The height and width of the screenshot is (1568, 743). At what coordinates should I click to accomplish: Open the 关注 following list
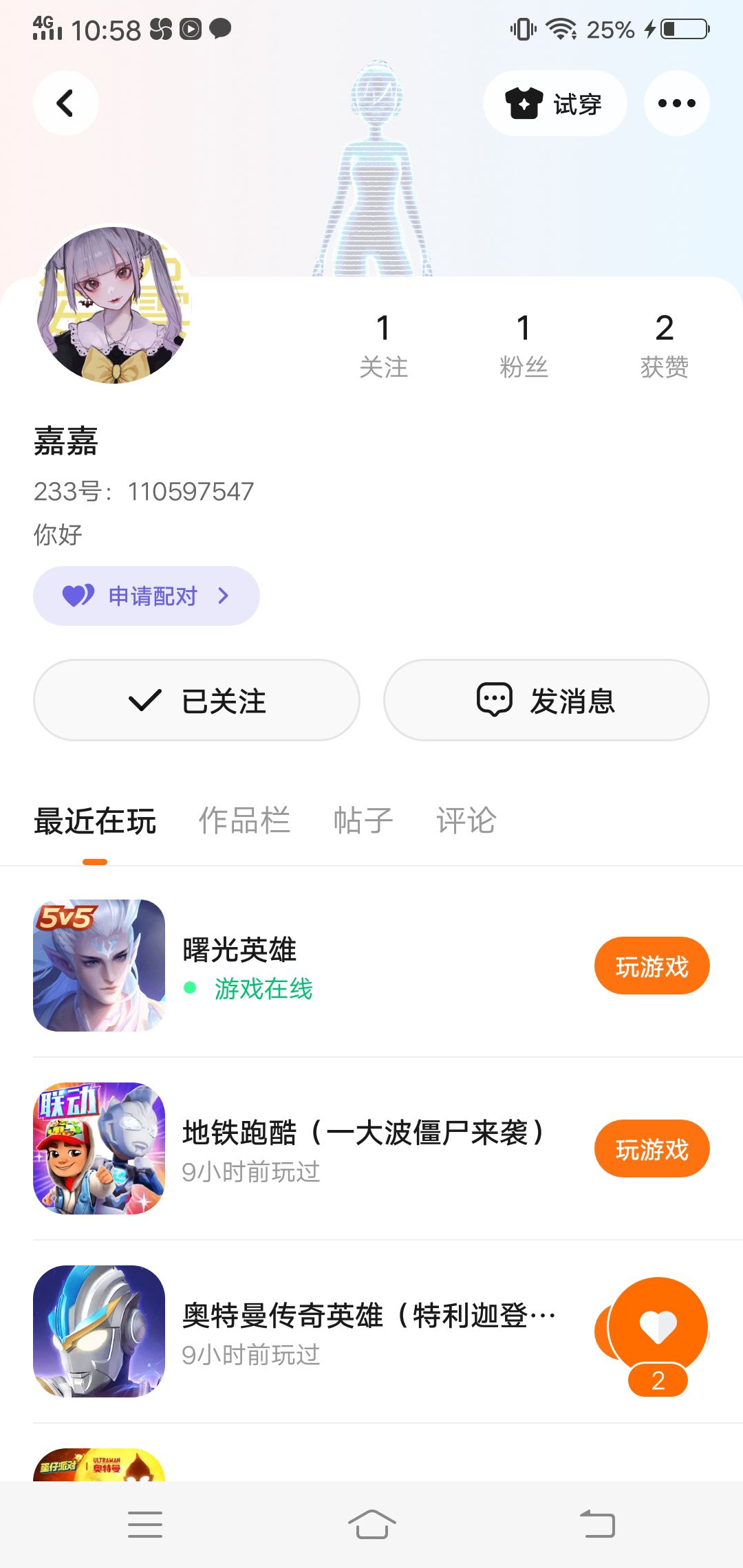384,345
